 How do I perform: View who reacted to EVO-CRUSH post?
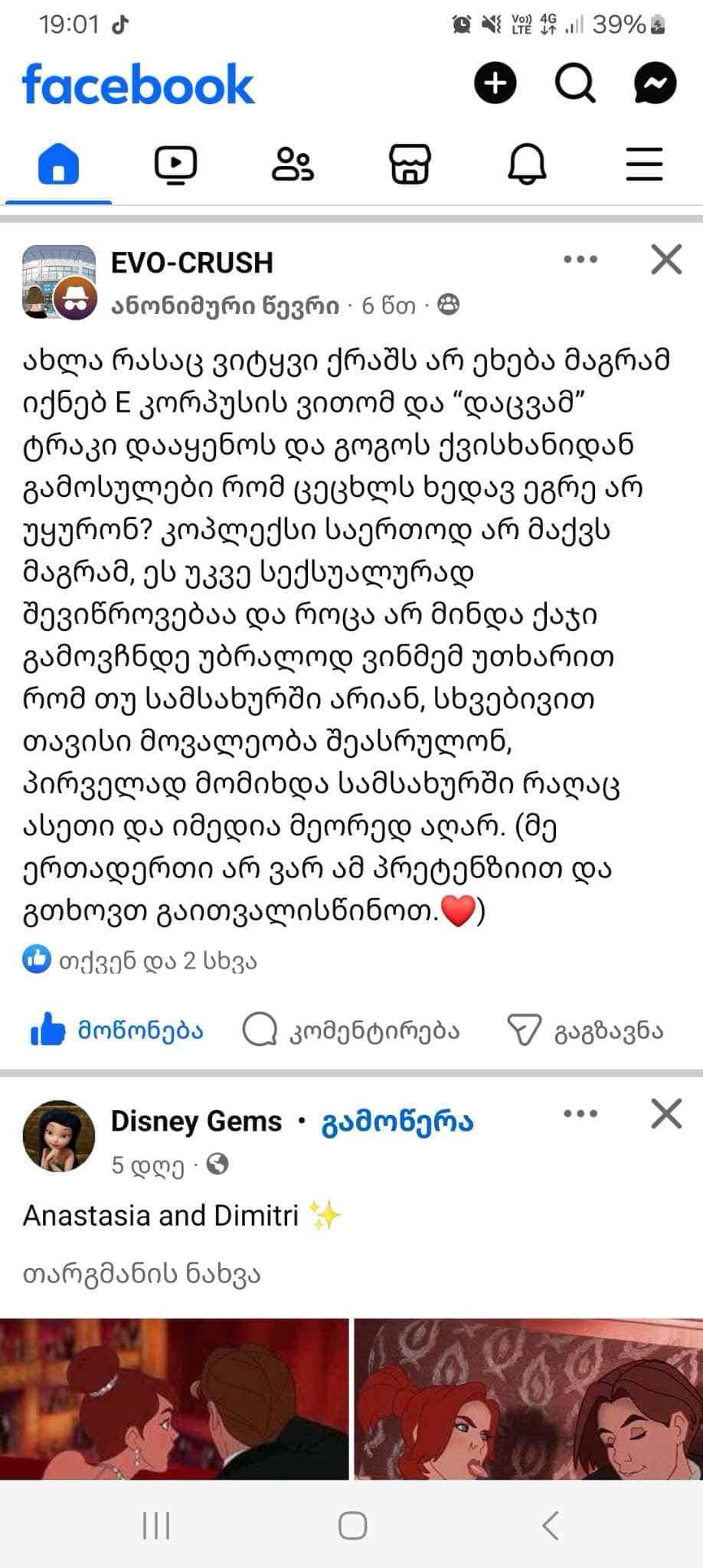tap(139, 961)
